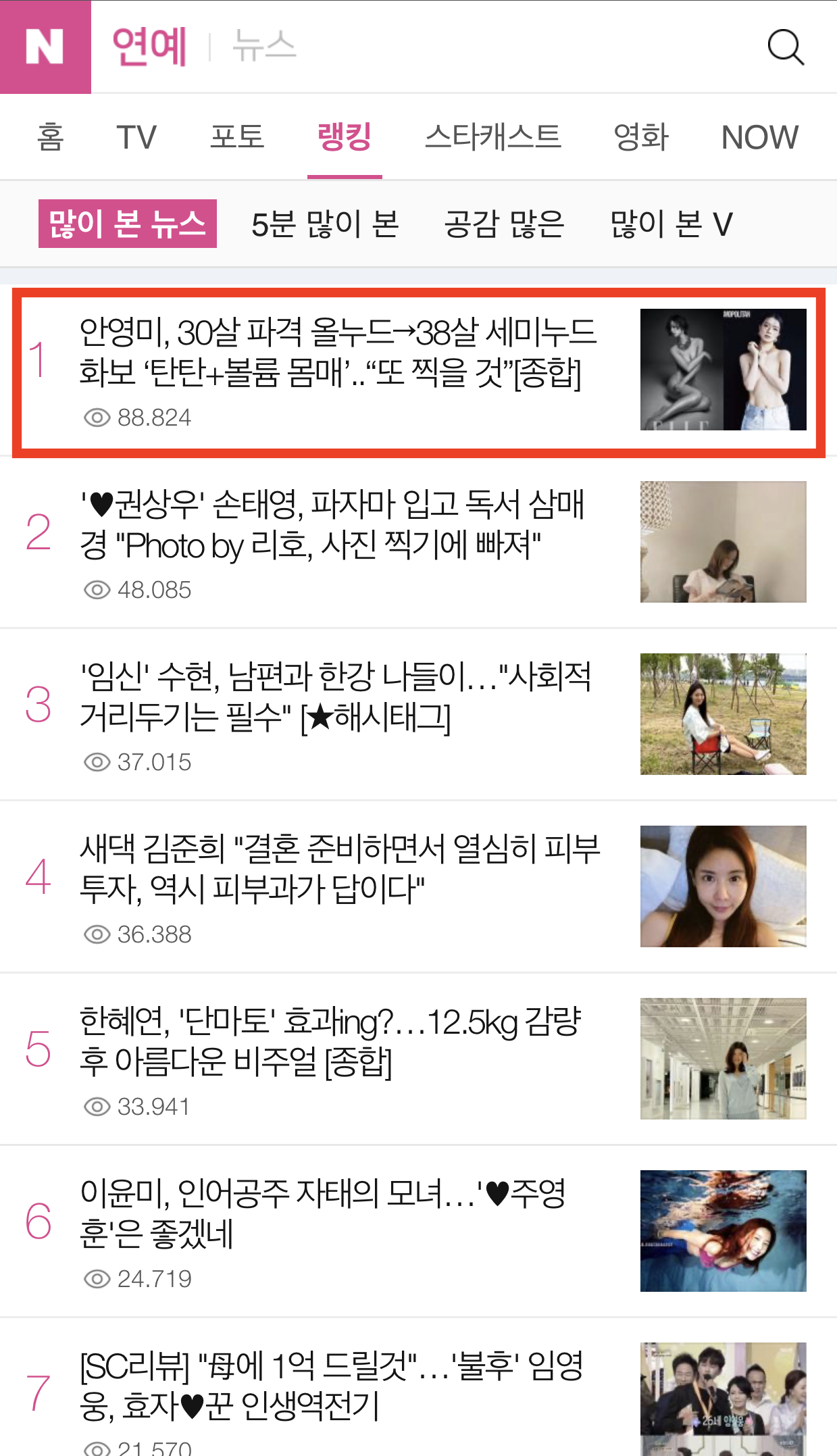Screen dimensions: 837x1456
Task: Open rank 4 article about 김준희
Action: pos(419,887)
